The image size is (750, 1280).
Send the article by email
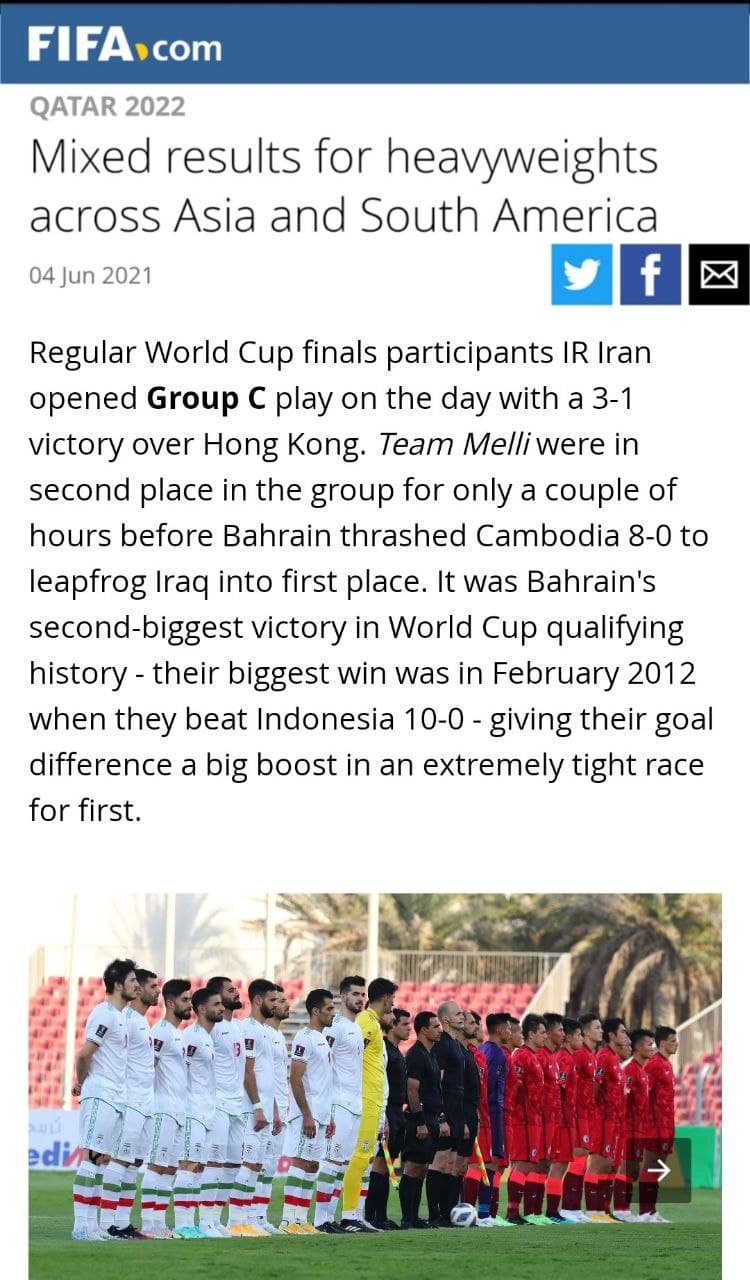718,274
